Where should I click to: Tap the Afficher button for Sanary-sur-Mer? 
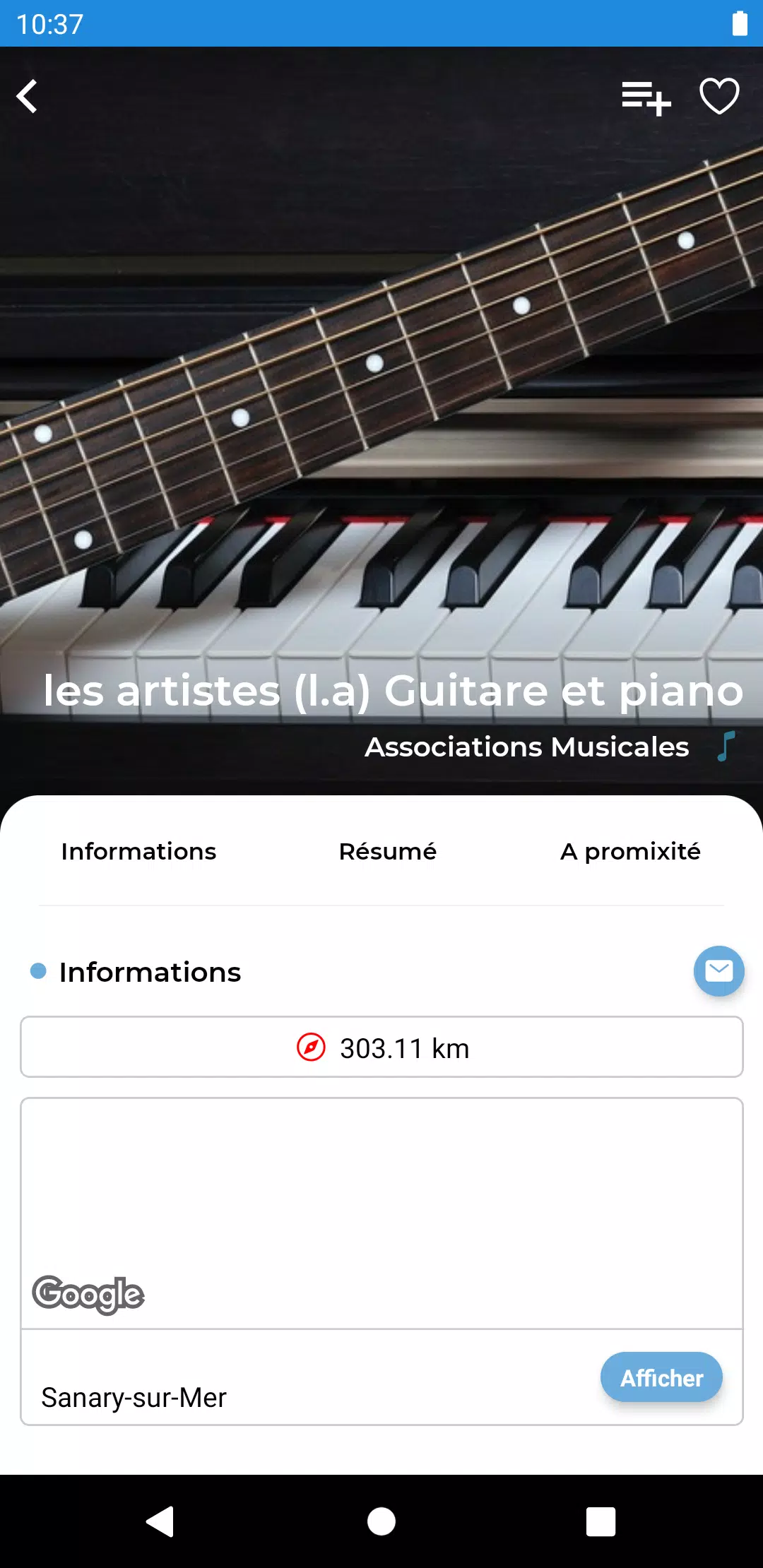pyautogui.click(x=661, y=1377)
